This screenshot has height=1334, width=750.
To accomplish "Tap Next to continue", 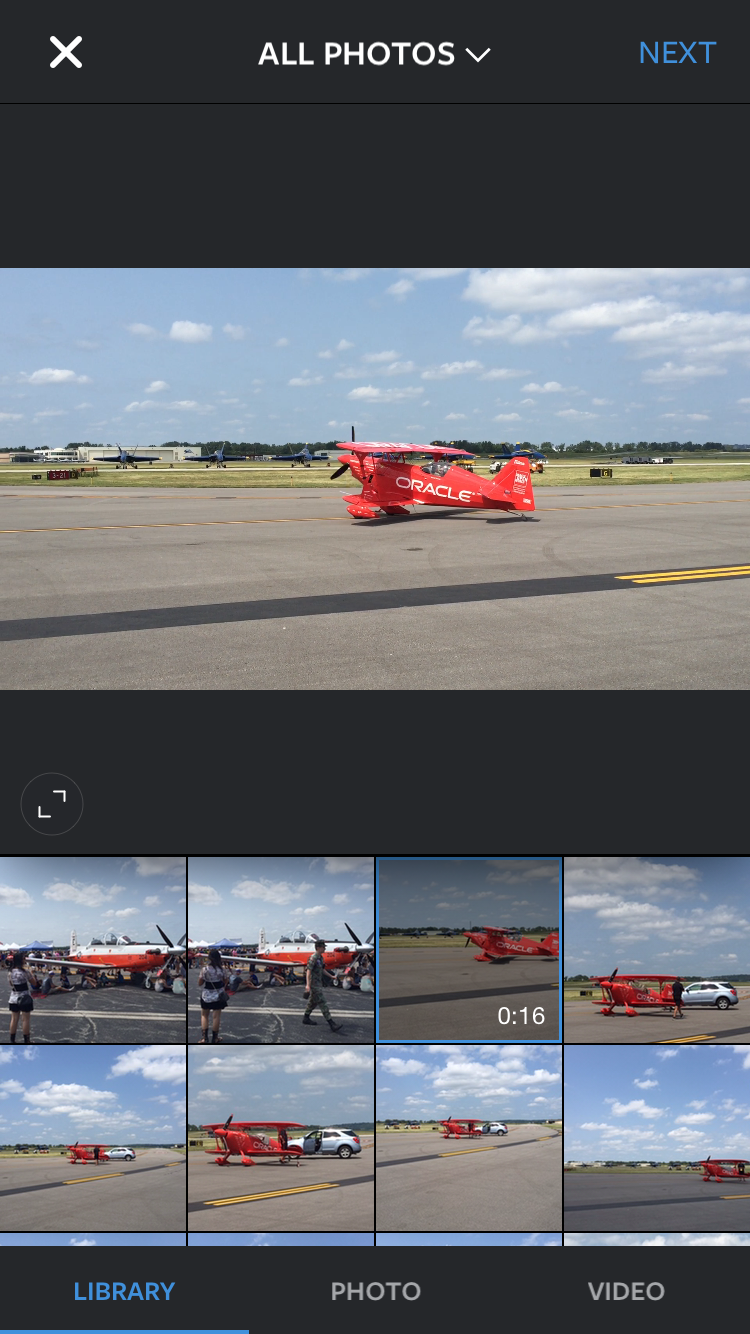I will tap(677, 53).
